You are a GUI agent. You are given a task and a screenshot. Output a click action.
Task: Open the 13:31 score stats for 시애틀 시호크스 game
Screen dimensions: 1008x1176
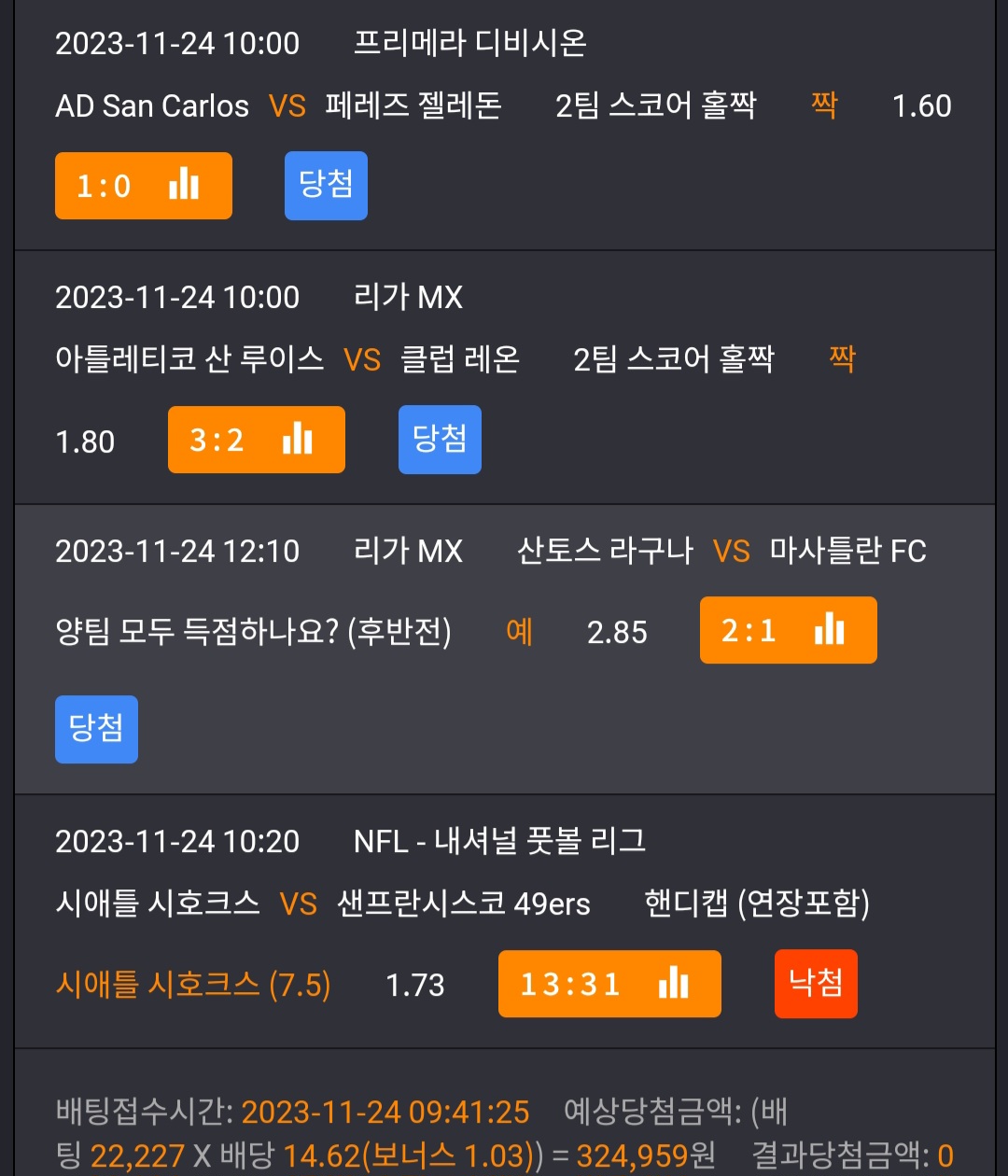[x=609, y=984]
